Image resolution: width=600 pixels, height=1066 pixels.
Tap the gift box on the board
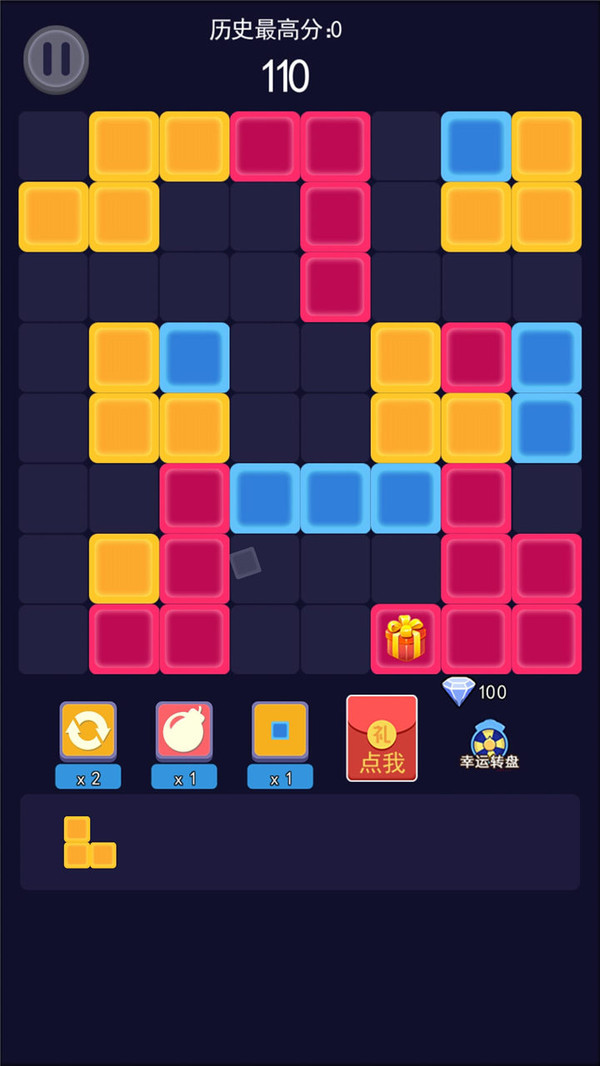[x=405, y=638]
